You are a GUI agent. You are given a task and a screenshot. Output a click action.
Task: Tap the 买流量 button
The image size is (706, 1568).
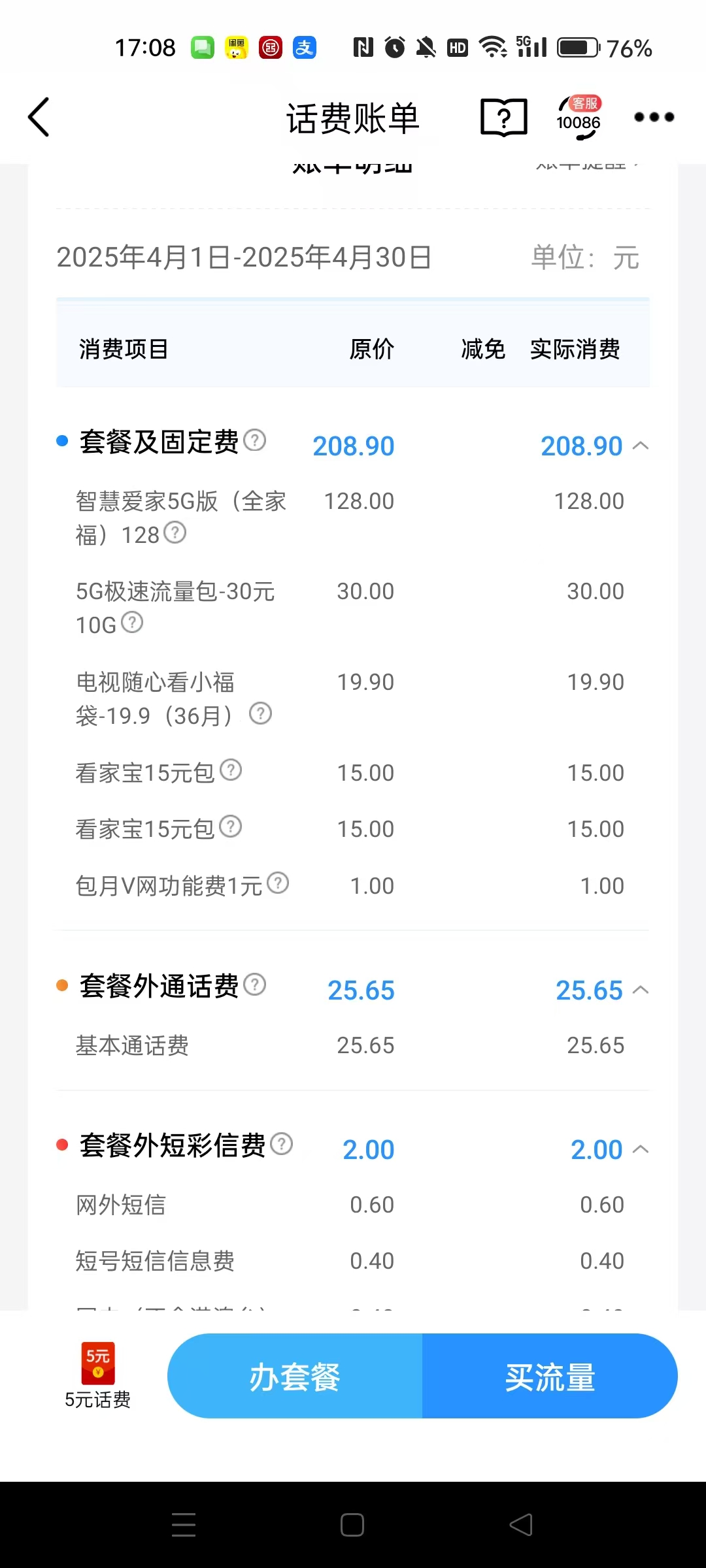click(550, 1376)
